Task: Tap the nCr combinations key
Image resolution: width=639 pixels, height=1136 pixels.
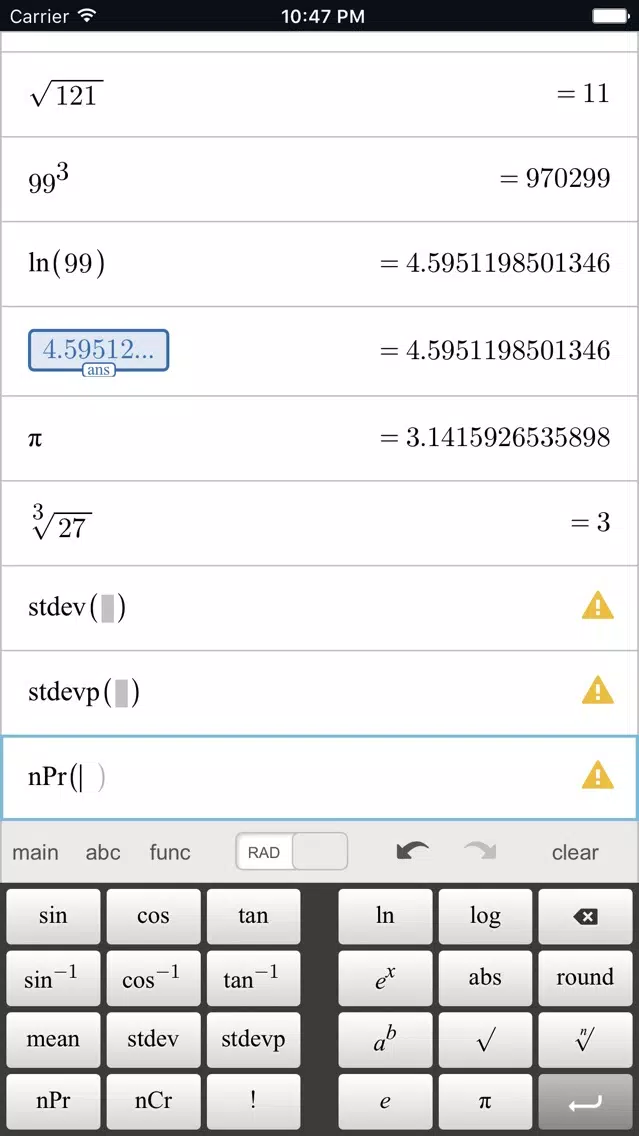Action: [x=154, y=1102]
